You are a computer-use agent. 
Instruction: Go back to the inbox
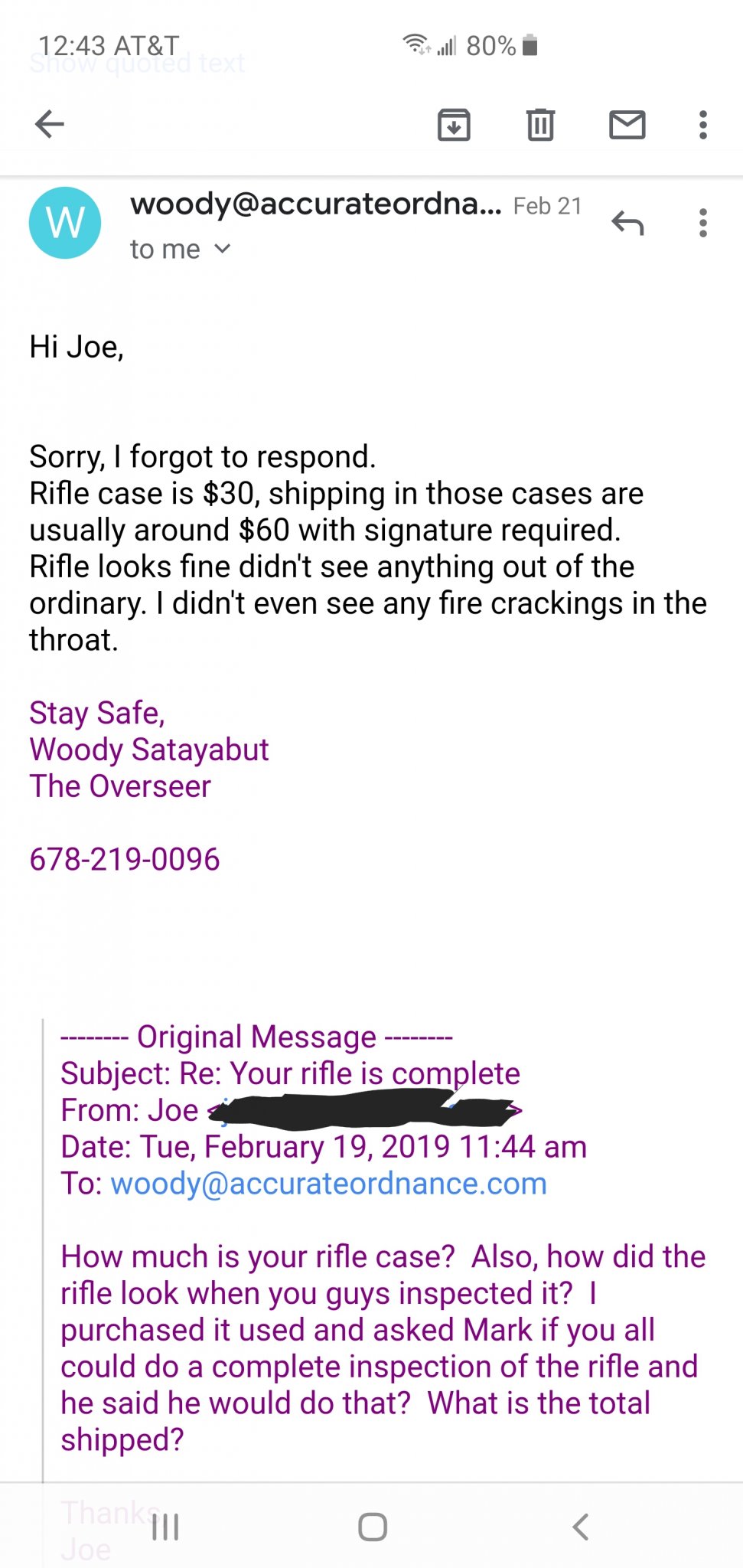tap(50, 124)
